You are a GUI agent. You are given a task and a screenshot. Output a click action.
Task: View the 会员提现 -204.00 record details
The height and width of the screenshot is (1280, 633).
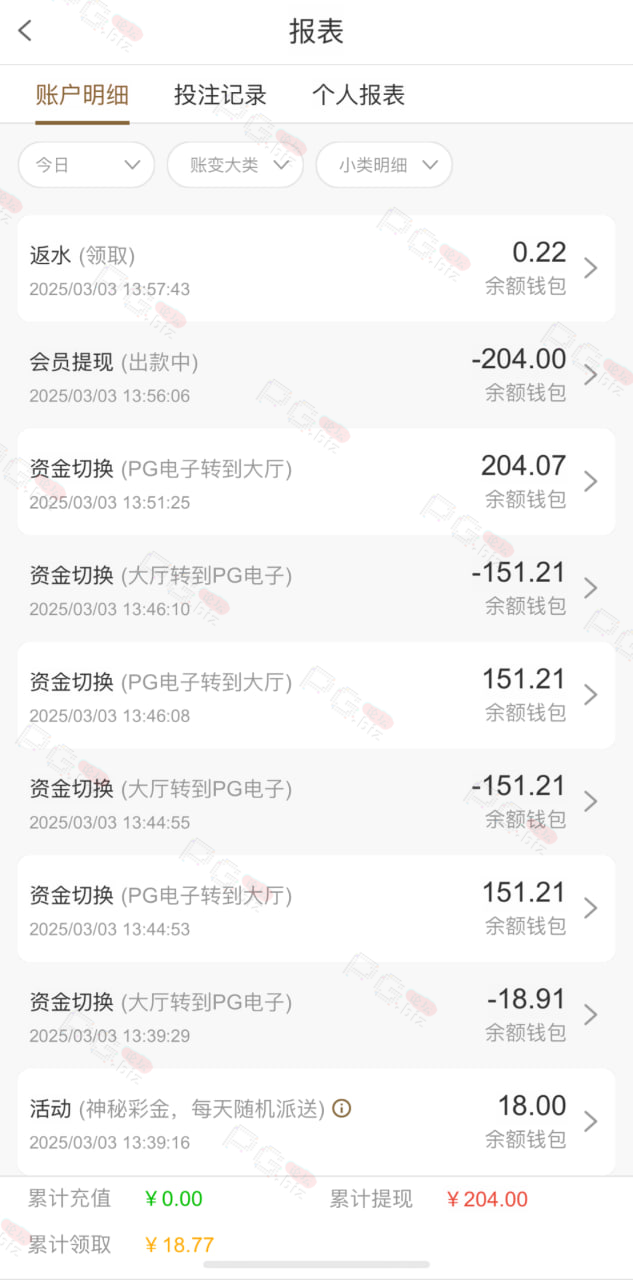click(316, 375)
